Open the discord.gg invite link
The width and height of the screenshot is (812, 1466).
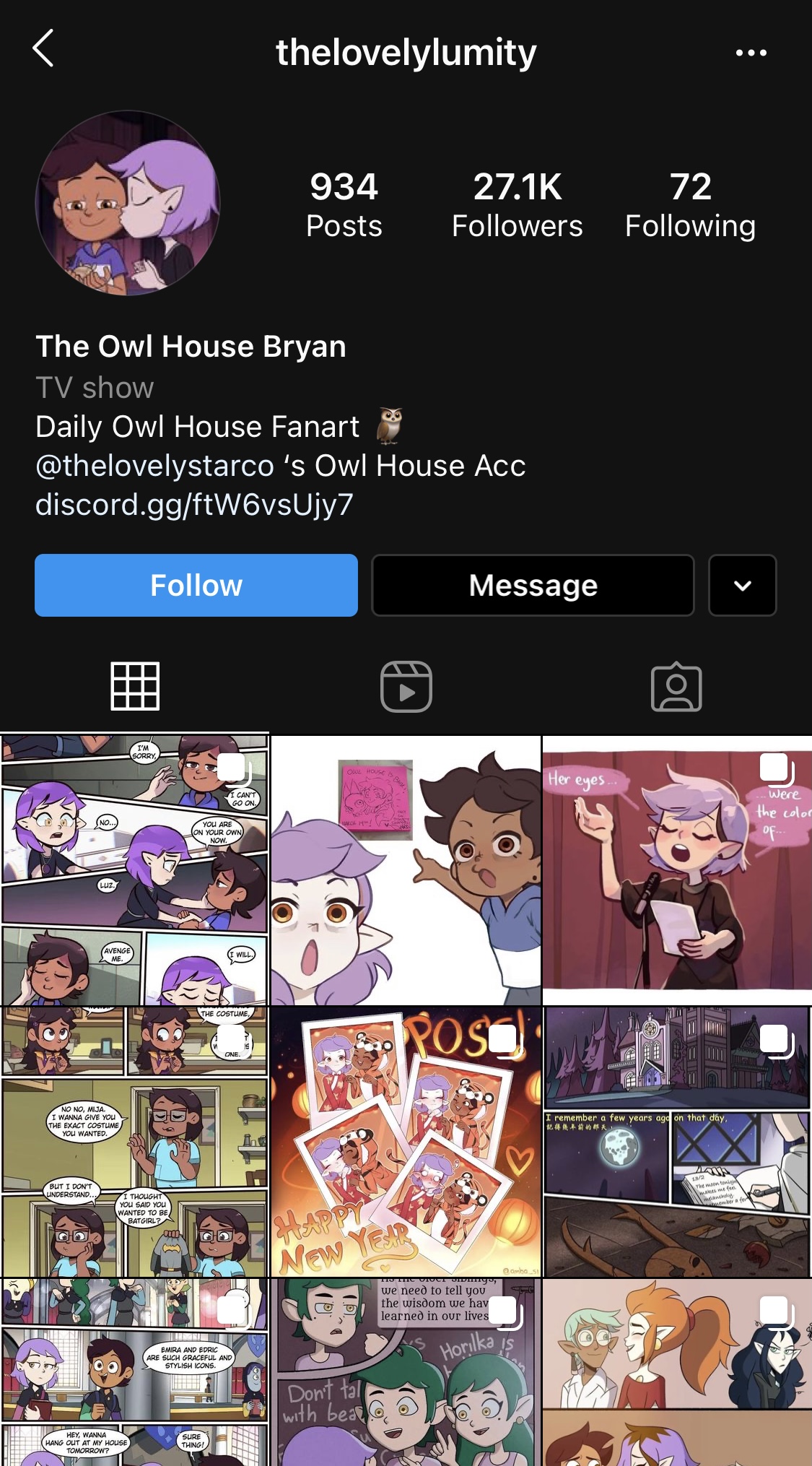[194, 505]
